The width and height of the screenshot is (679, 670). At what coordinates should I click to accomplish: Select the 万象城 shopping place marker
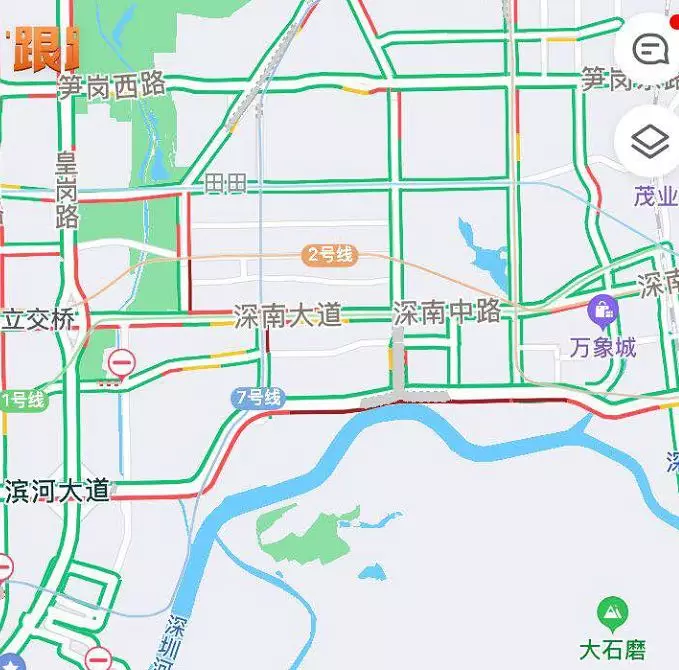point(603,313)
